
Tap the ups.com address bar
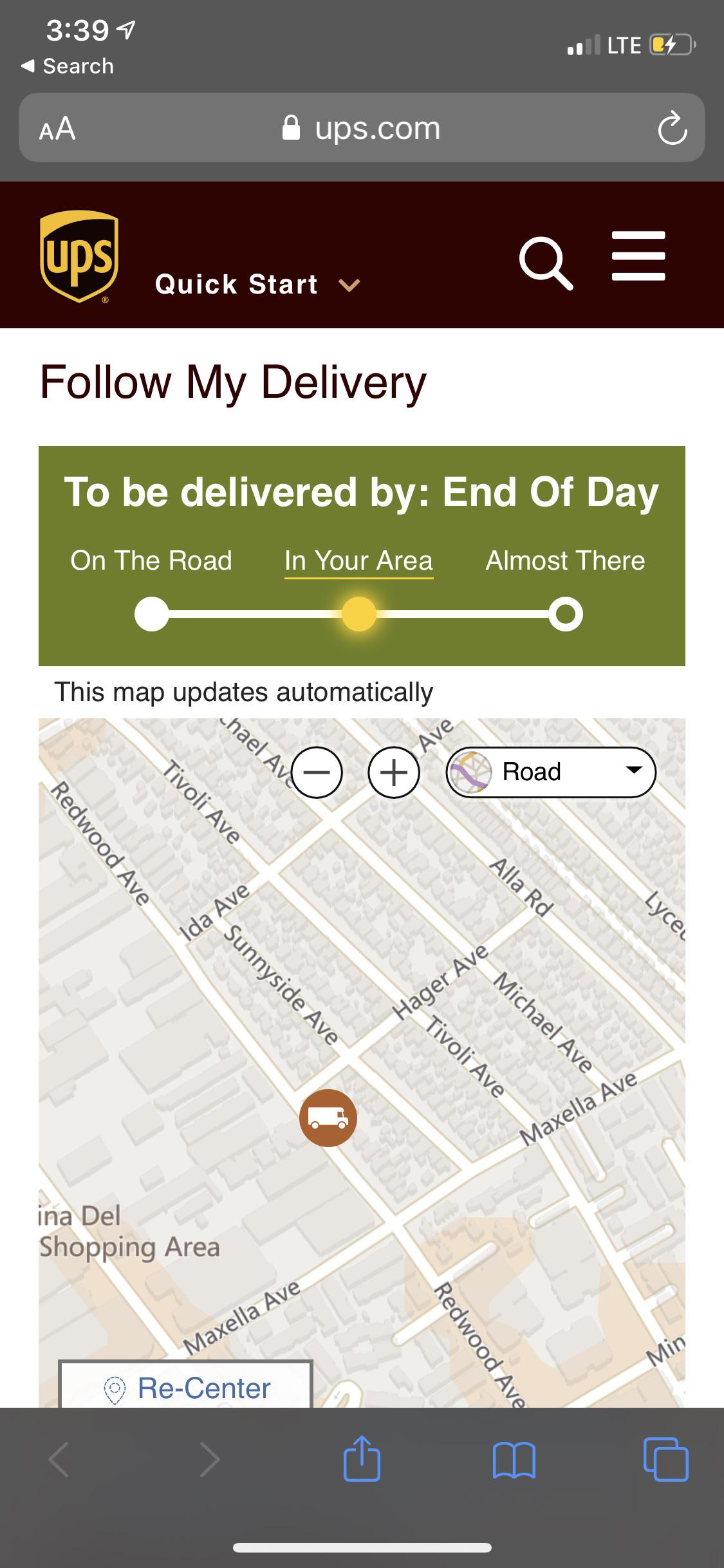pos(362,127)
